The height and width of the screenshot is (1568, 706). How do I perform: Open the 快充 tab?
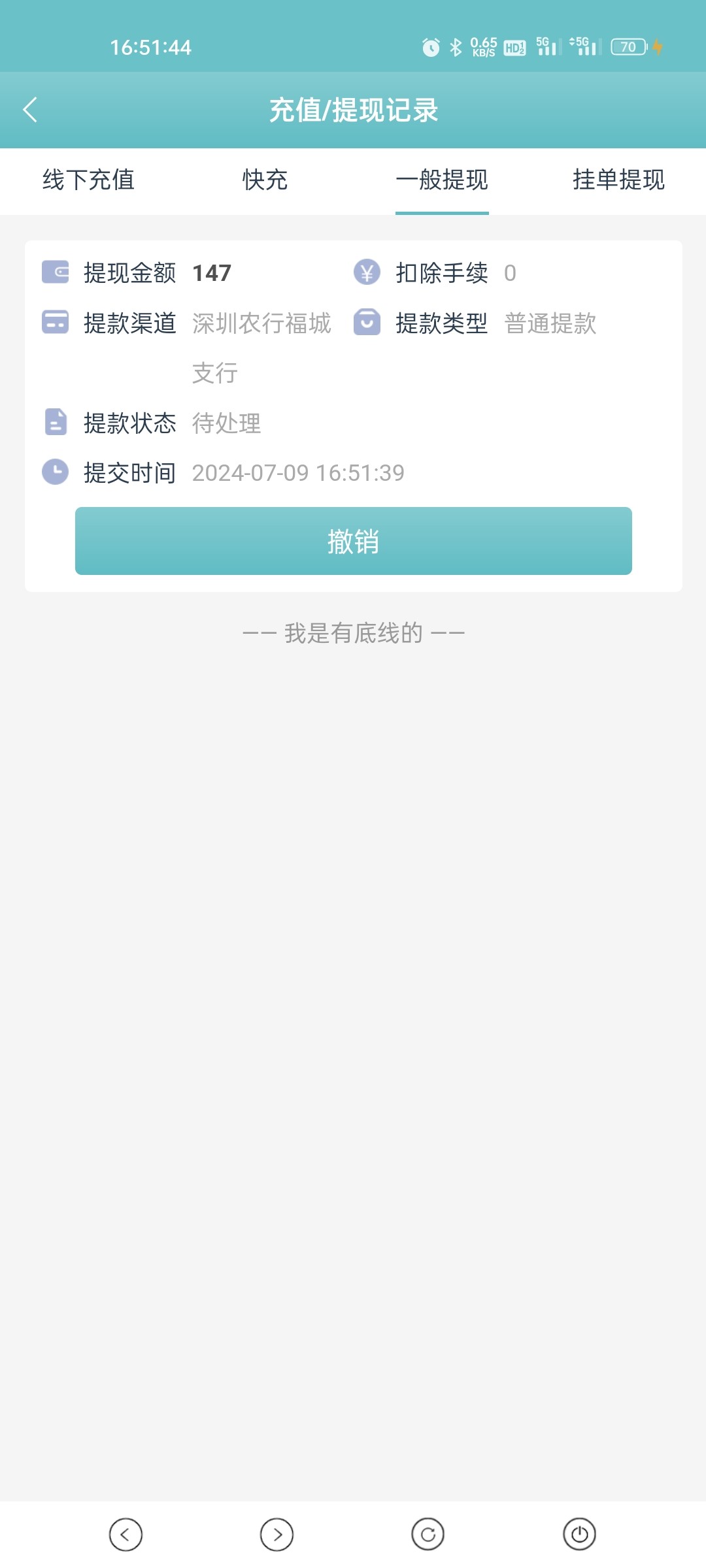pyautogui.click(x=265, y=180)
